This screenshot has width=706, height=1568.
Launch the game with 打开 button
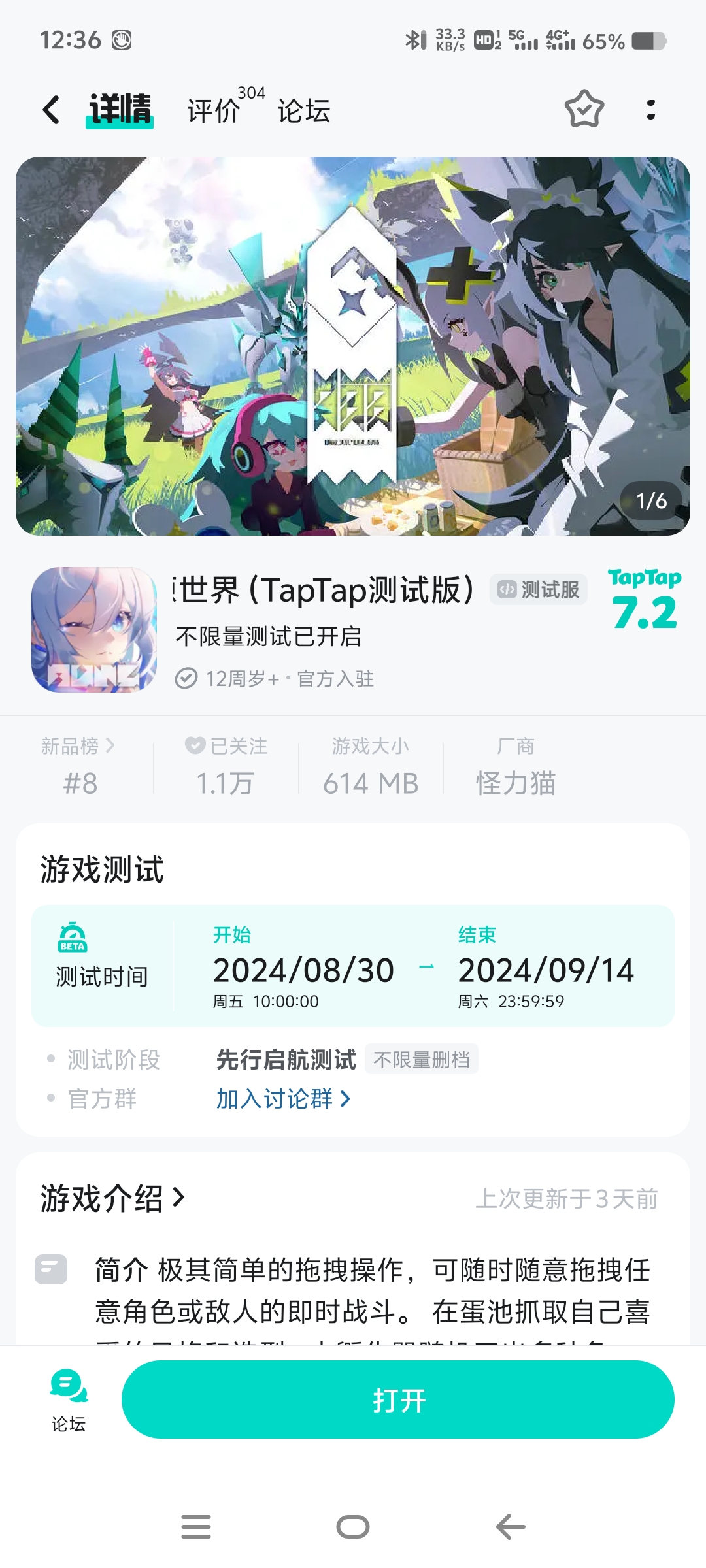click(x=397, y=1400)
